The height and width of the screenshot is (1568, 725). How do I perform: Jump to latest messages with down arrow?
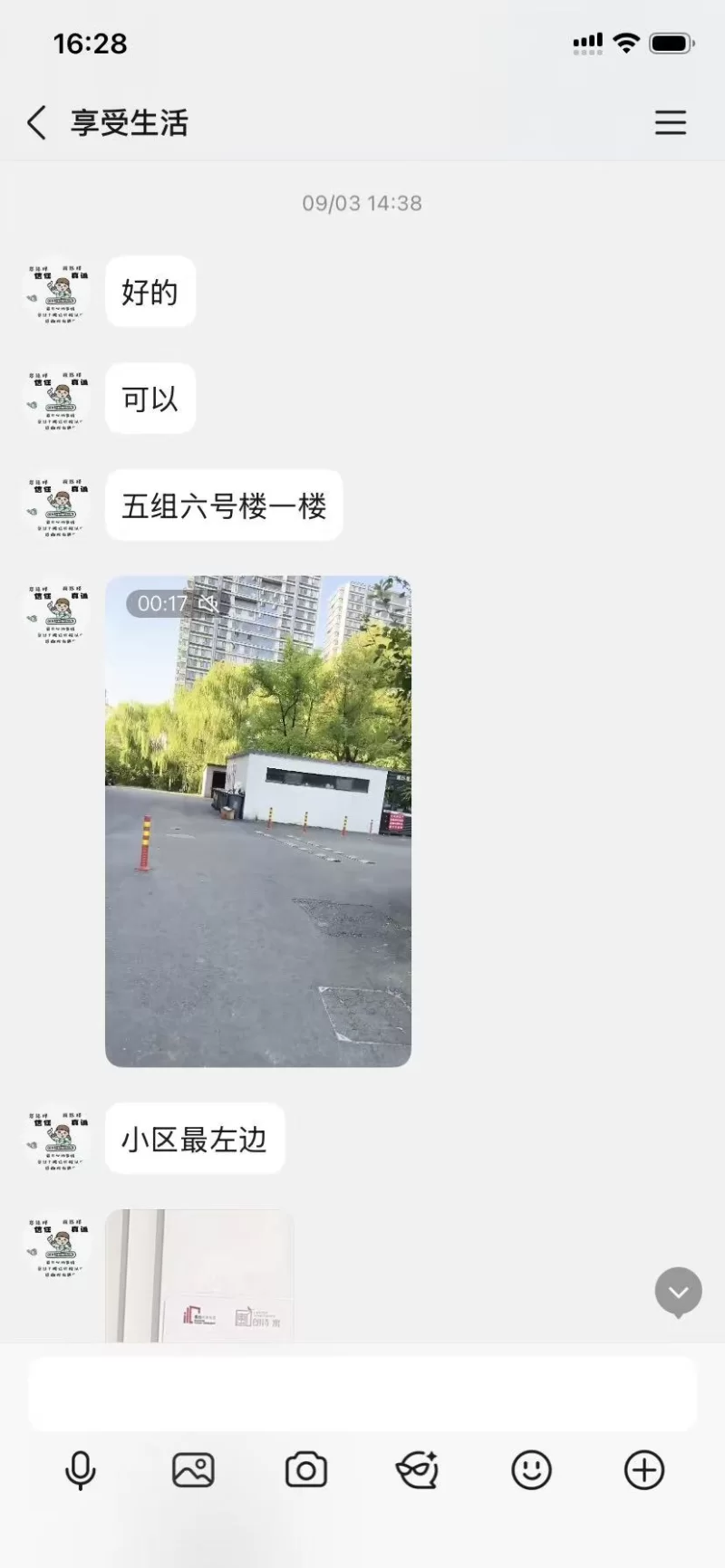[678, 1291]
